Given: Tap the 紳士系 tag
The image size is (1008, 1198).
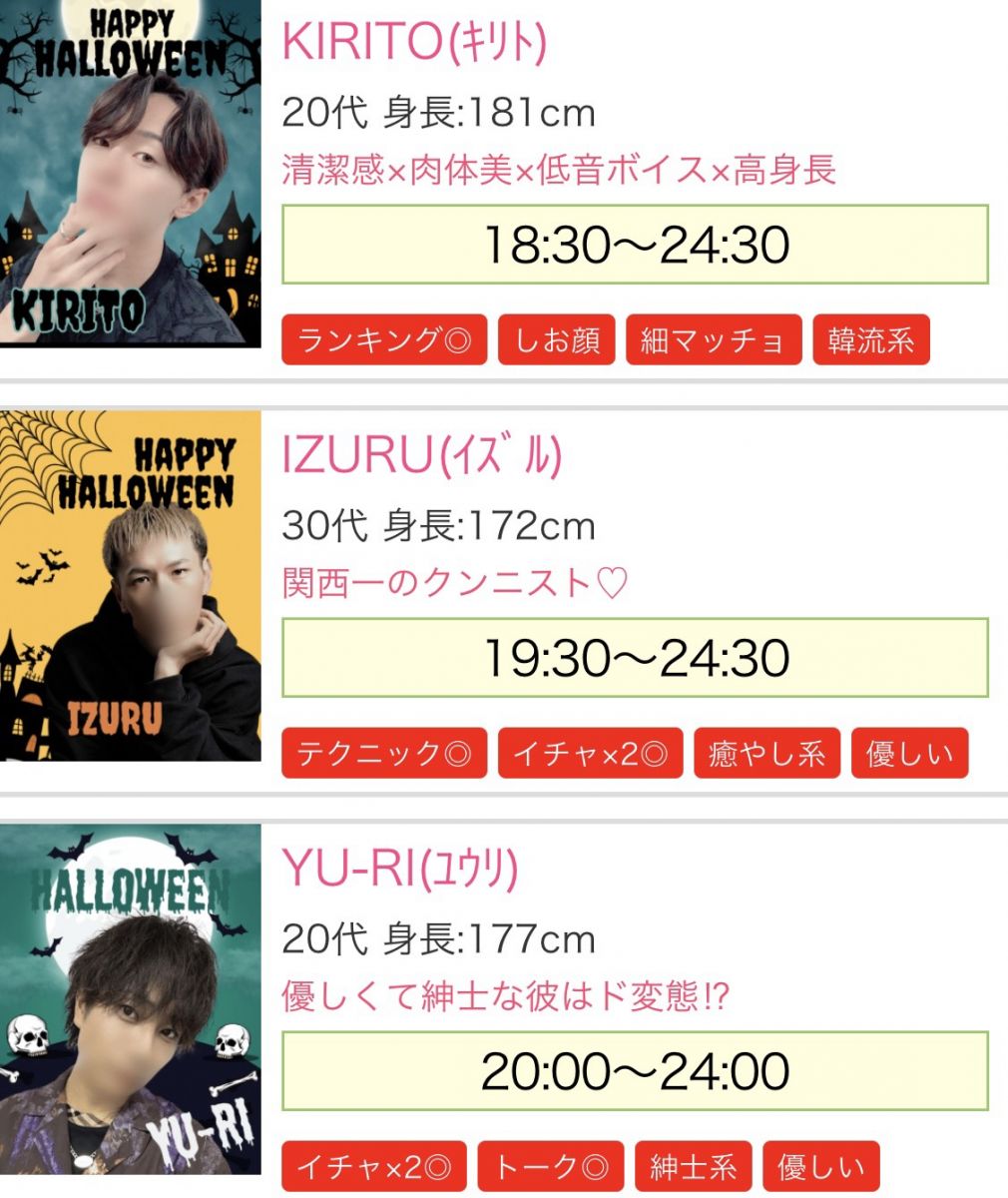Looking at the screenshot, I should pyautogui.click(x=694, y=1166).
